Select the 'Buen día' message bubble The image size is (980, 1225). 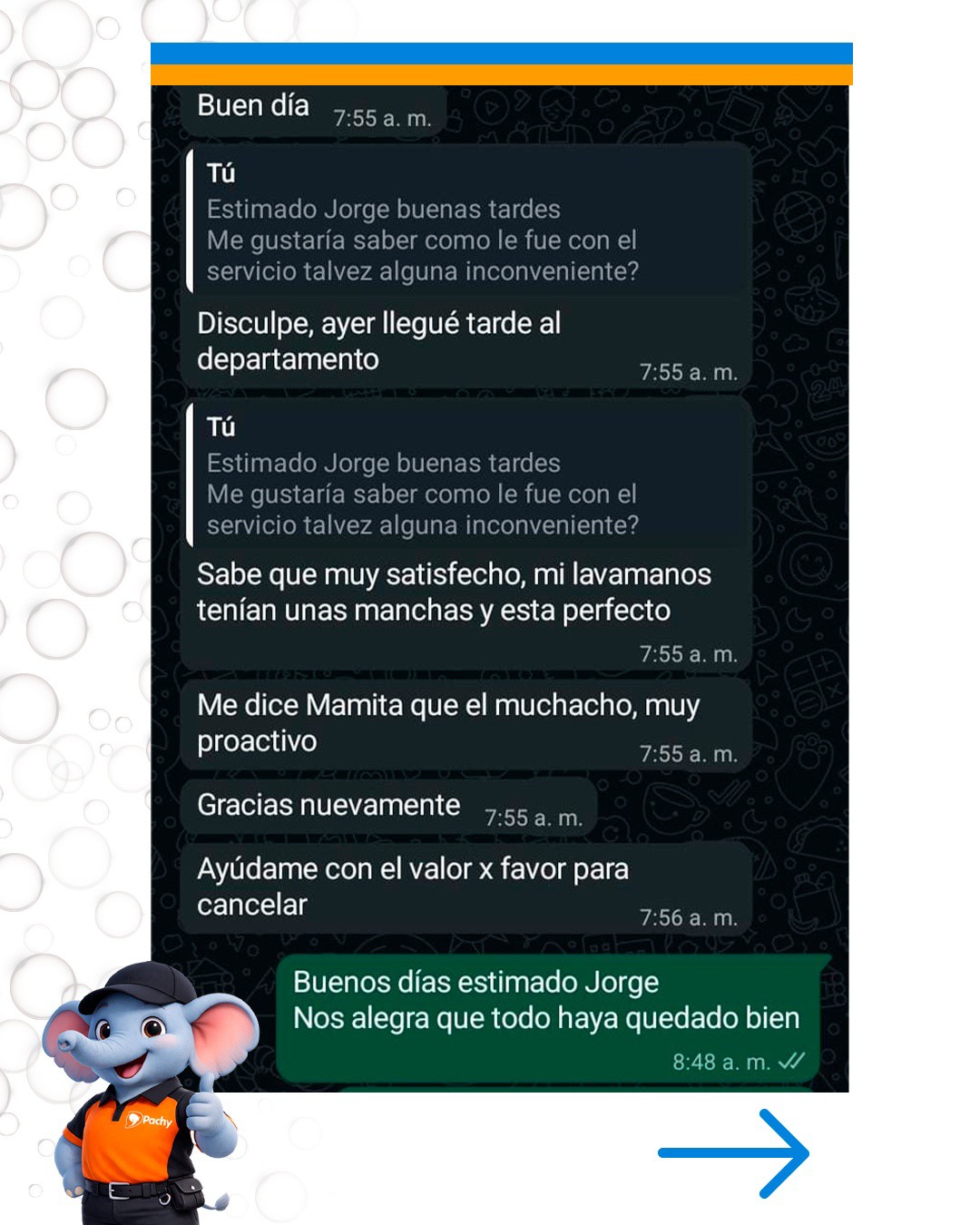254,106
